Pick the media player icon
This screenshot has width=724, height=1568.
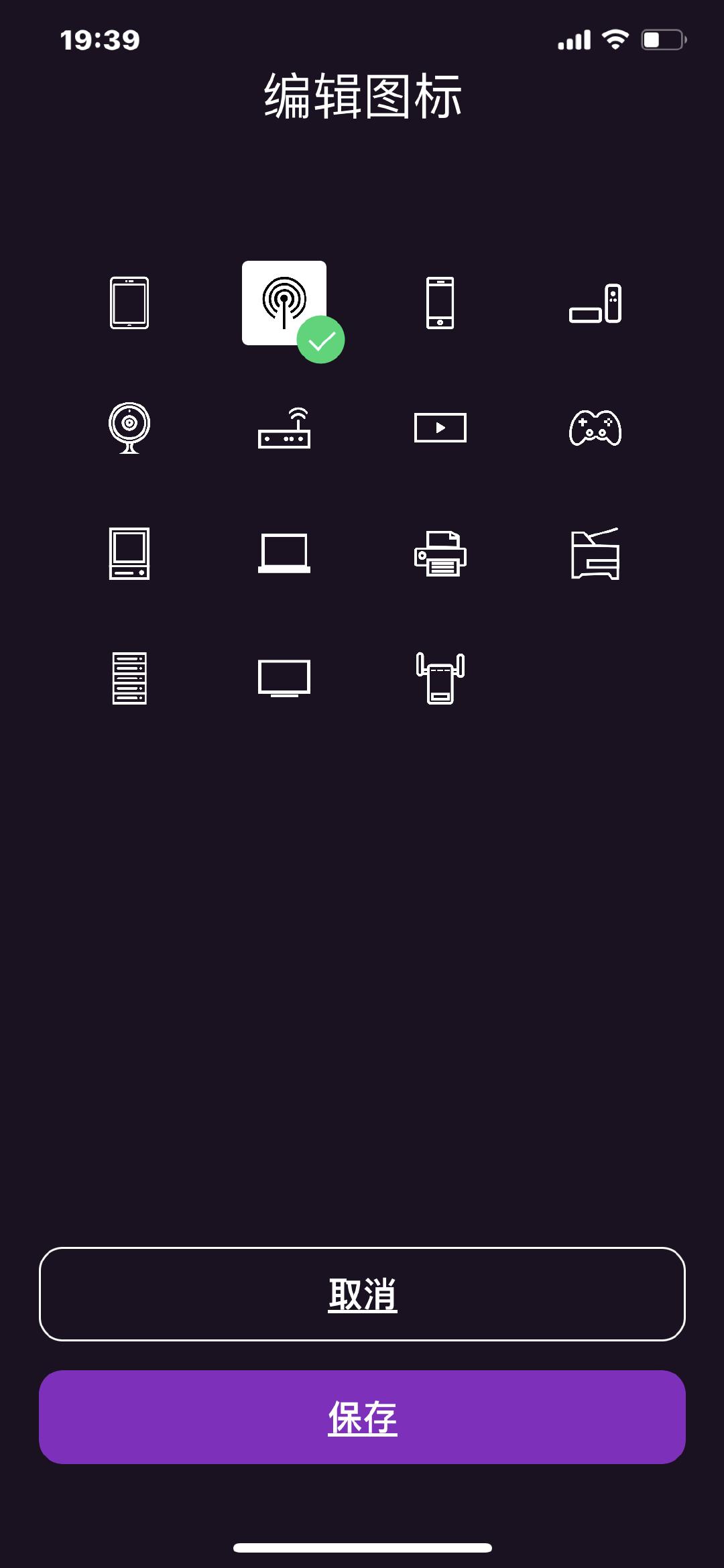(440, 428)
